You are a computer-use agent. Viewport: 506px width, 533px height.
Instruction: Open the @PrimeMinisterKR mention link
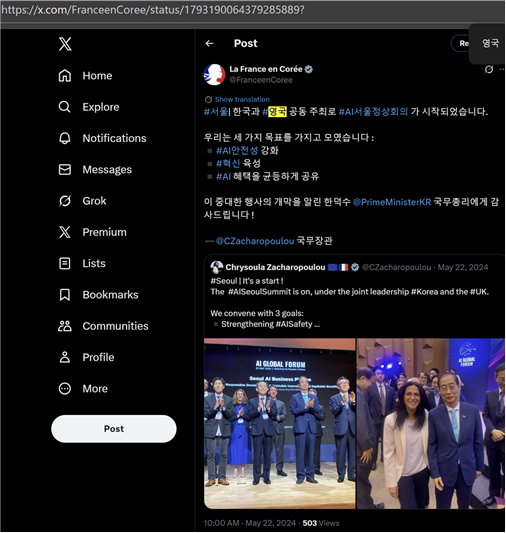[x=392, y=202]
